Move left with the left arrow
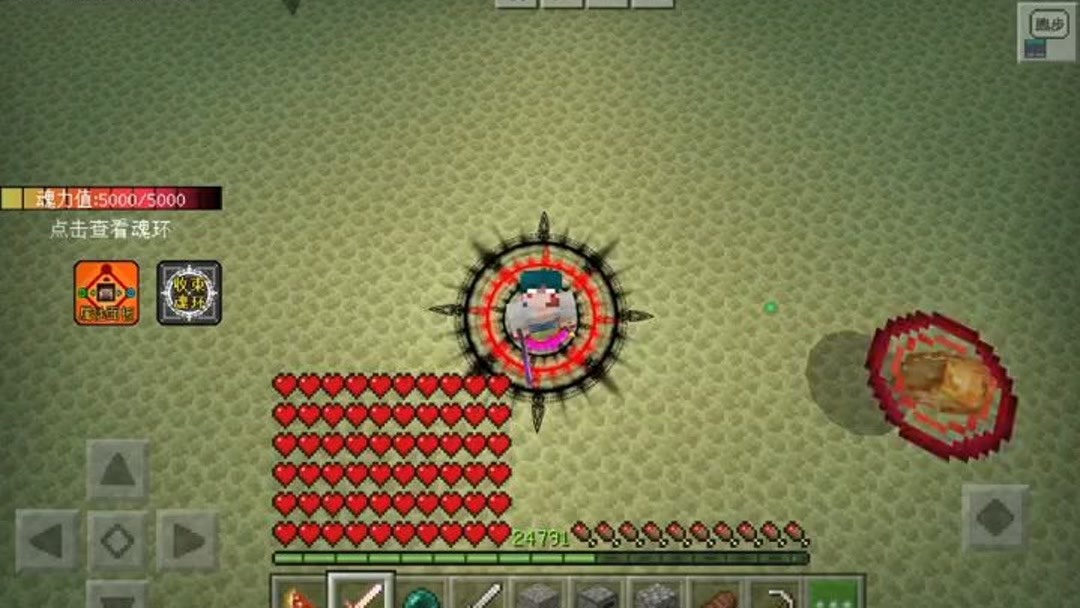Screen dimensions: 1080x608 pyautogui.click(x=47, y=541)
